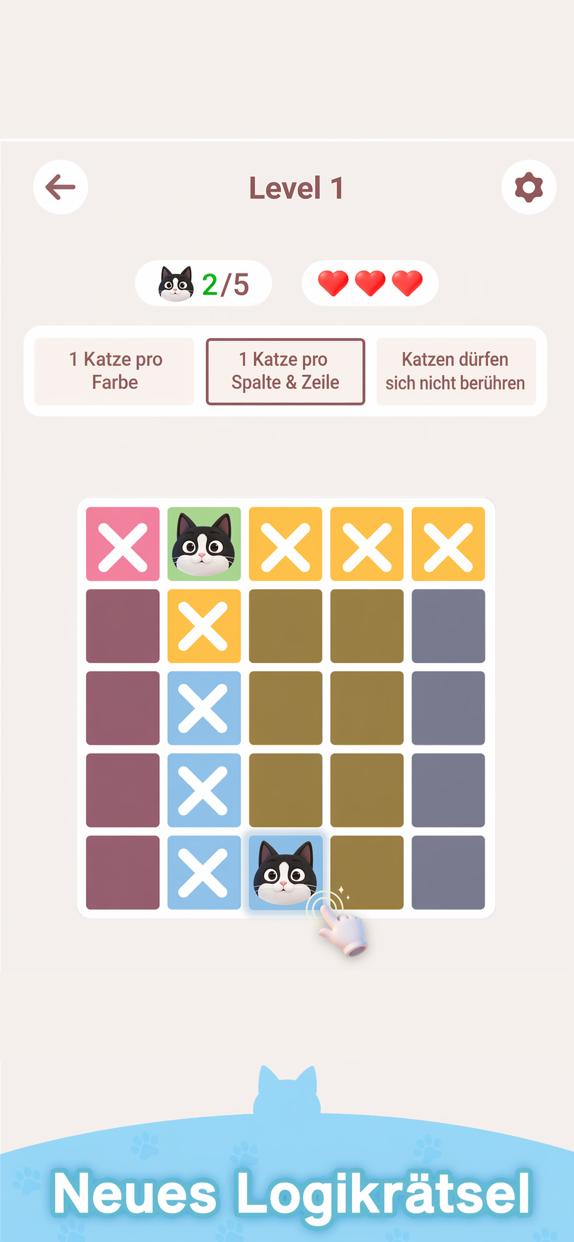Select the "1 Katze pro Farbe" rule
Image resolution: width=574 pixels, height=1242 pixels.
tap(115, 371)
